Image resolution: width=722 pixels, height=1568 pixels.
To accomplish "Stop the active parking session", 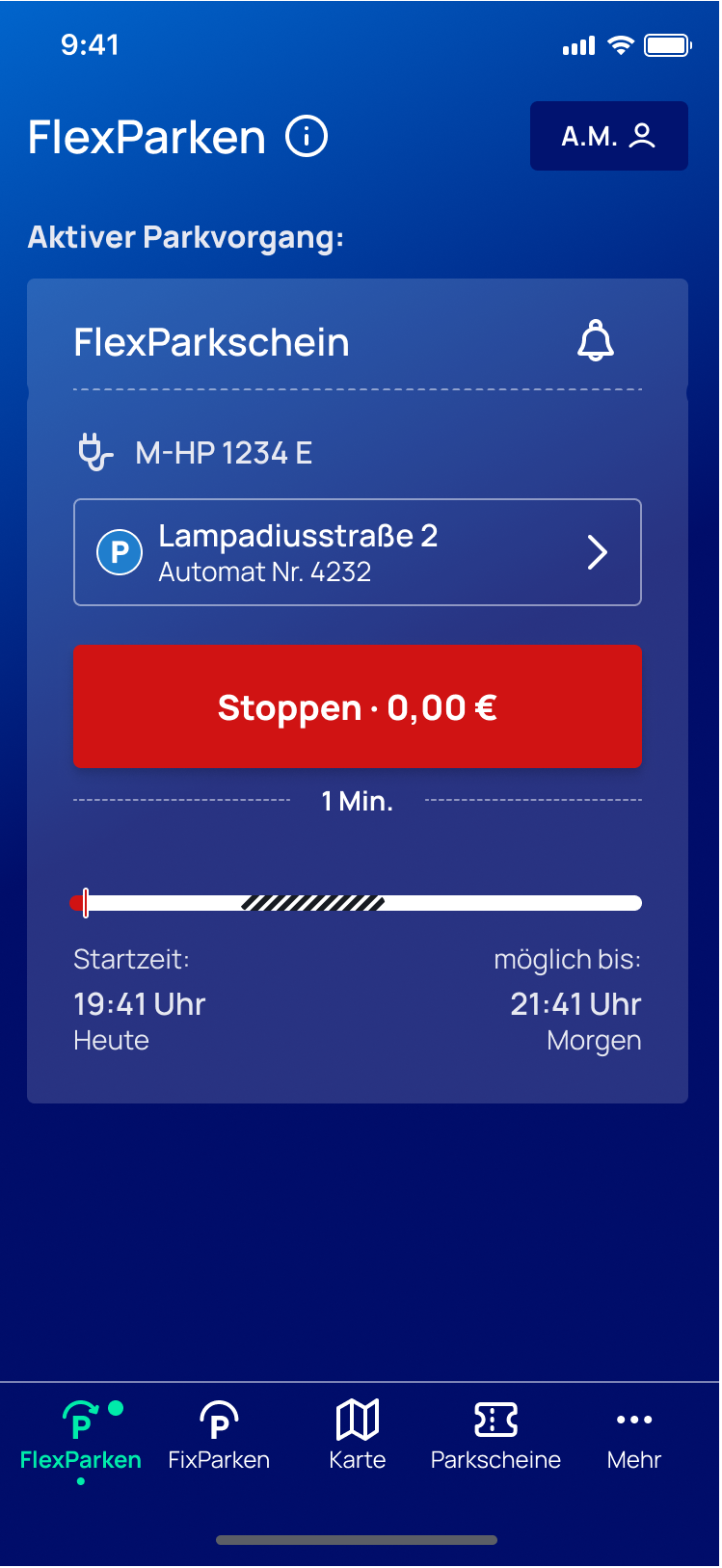I will point(357,706).
